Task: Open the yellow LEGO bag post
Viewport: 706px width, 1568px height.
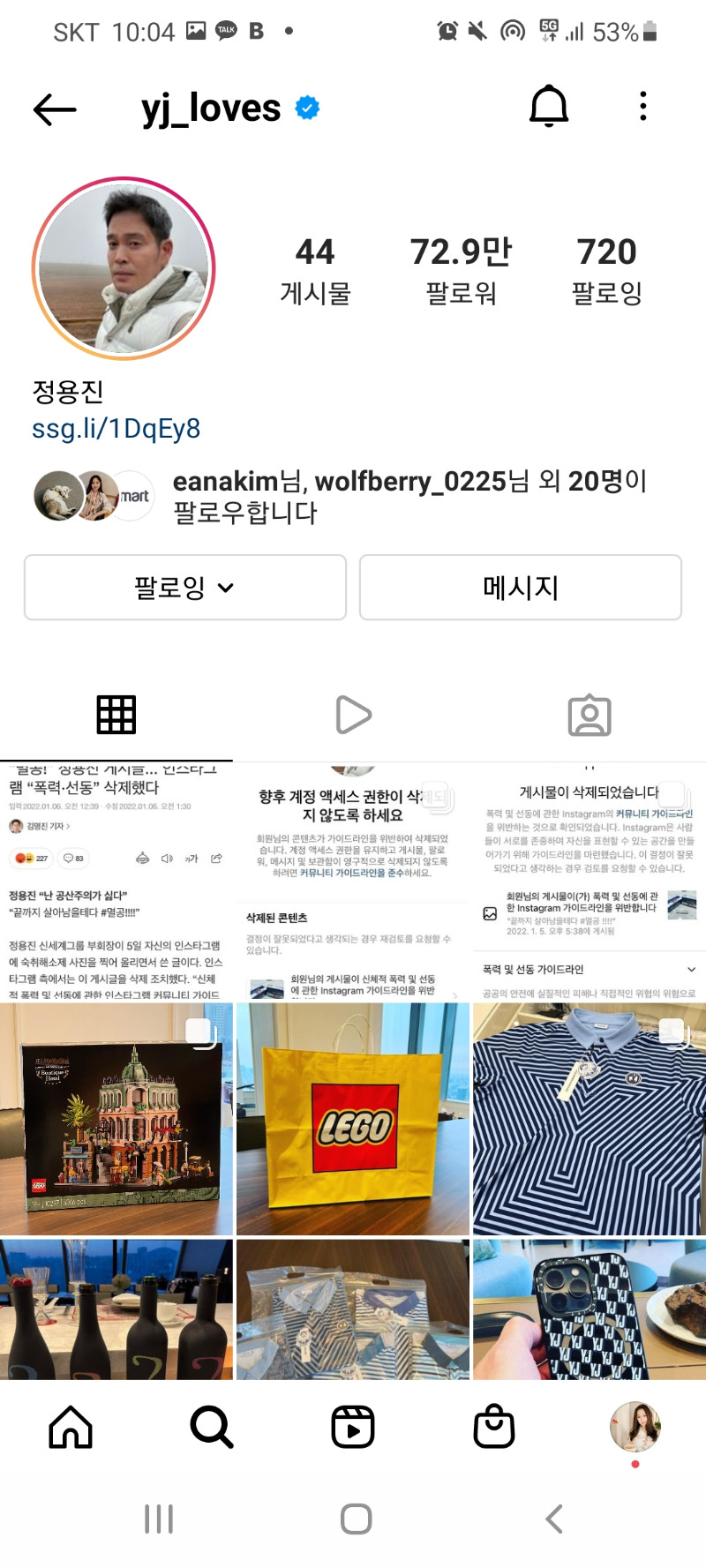Action: point(353,1119)
